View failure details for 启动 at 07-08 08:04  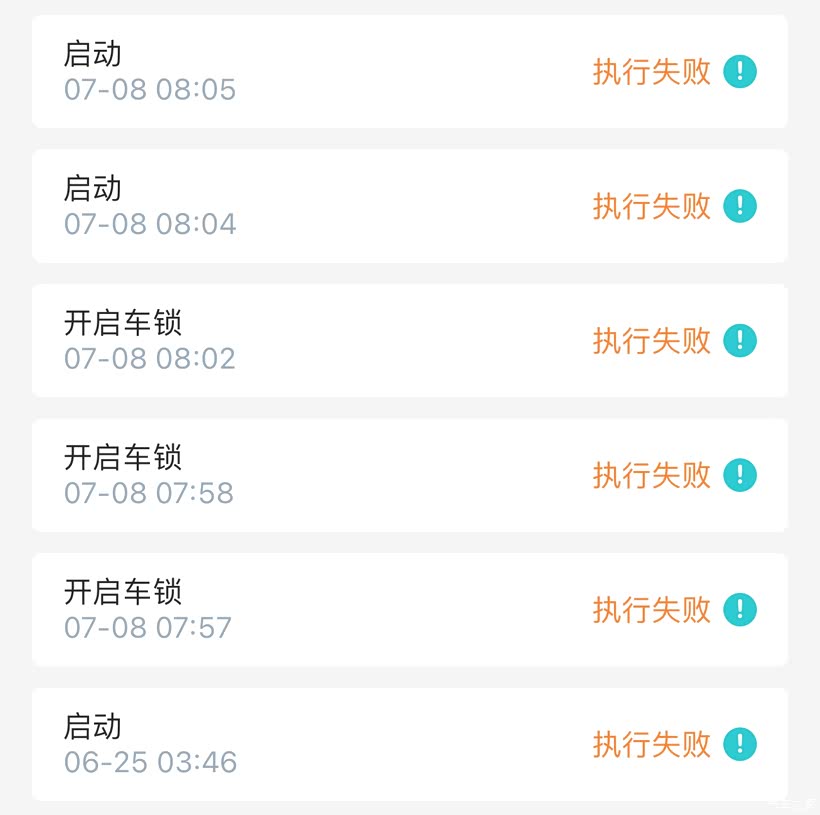pyautogui.click(x=740, y=206)
